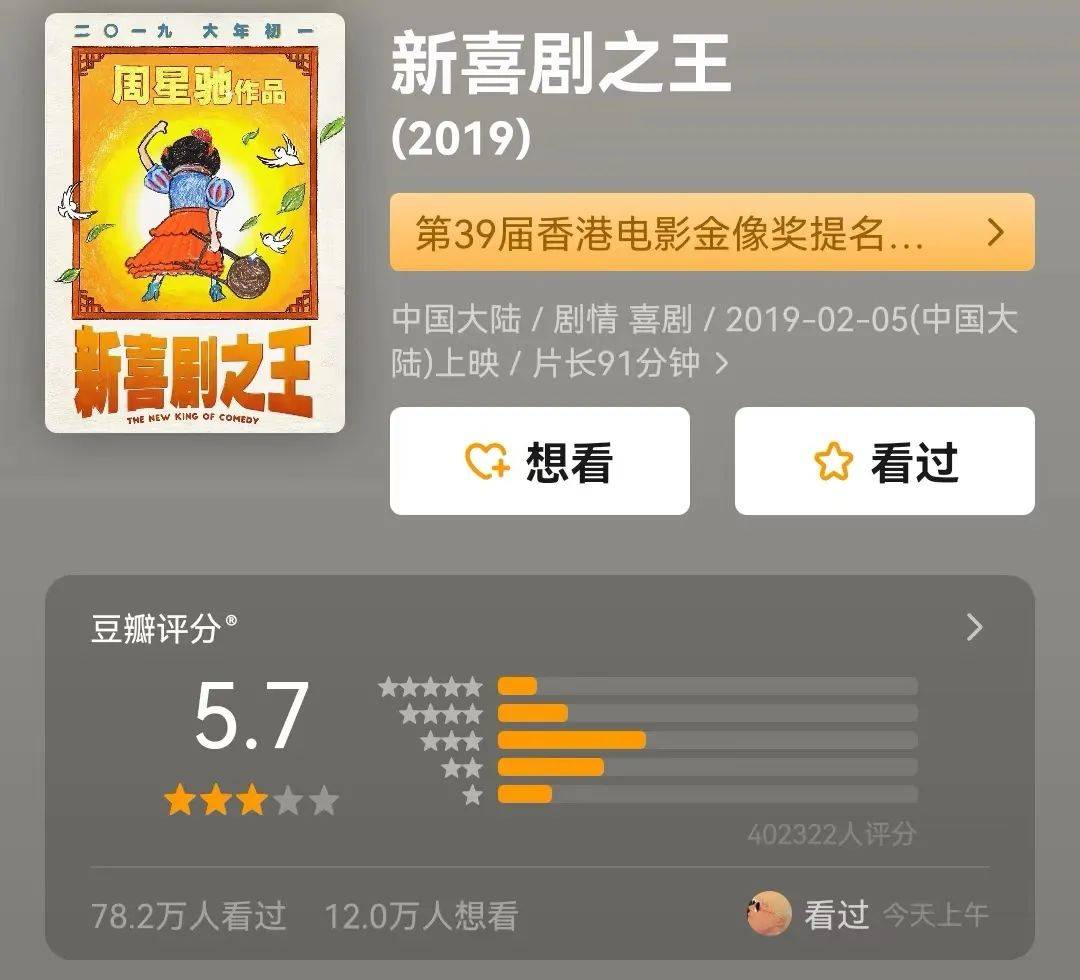Viewport: 1080px width, 980px height.
Task: Open the 新喜剧之王 movie poster
Action: click(195, 223)
